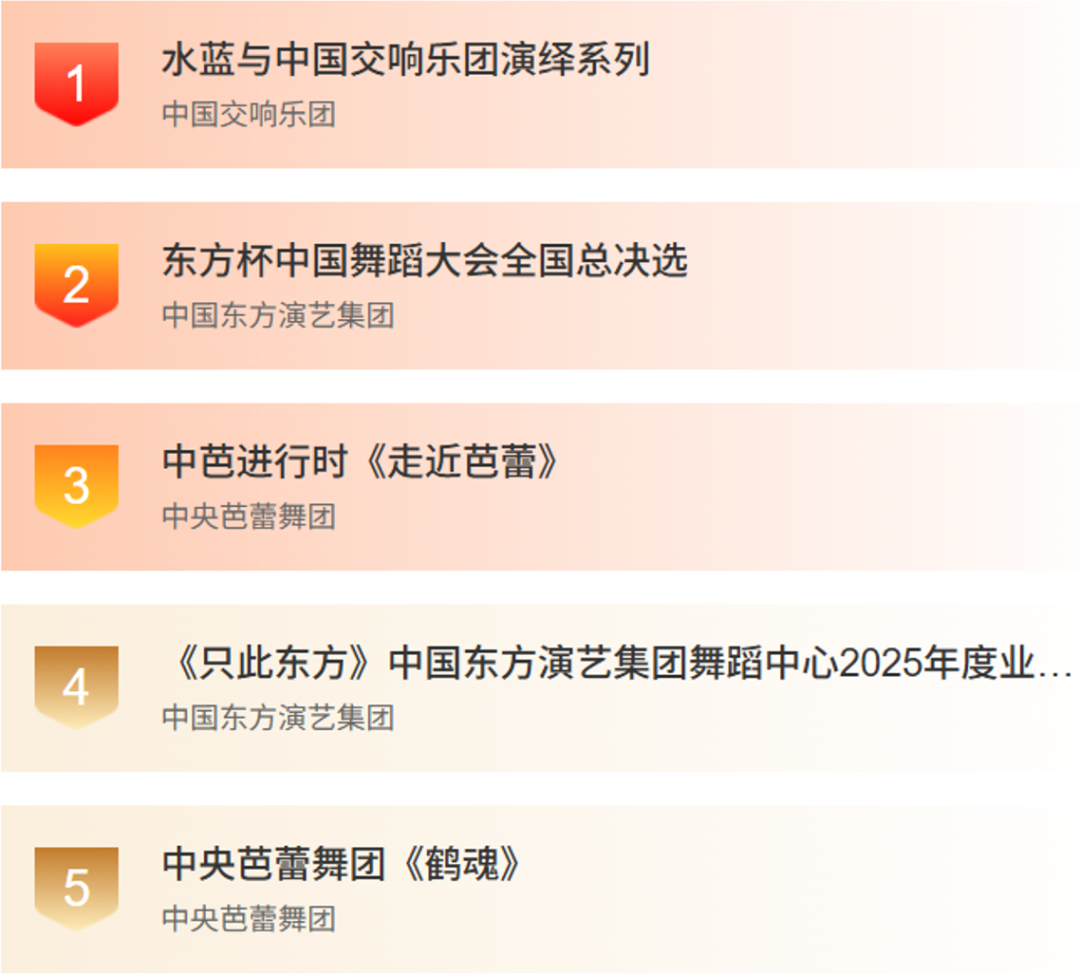Open 中央芭蕾舞团《鹤魂》 entry
The width and height of the screenshot is (1080, 976).
[x=342, y=865]
